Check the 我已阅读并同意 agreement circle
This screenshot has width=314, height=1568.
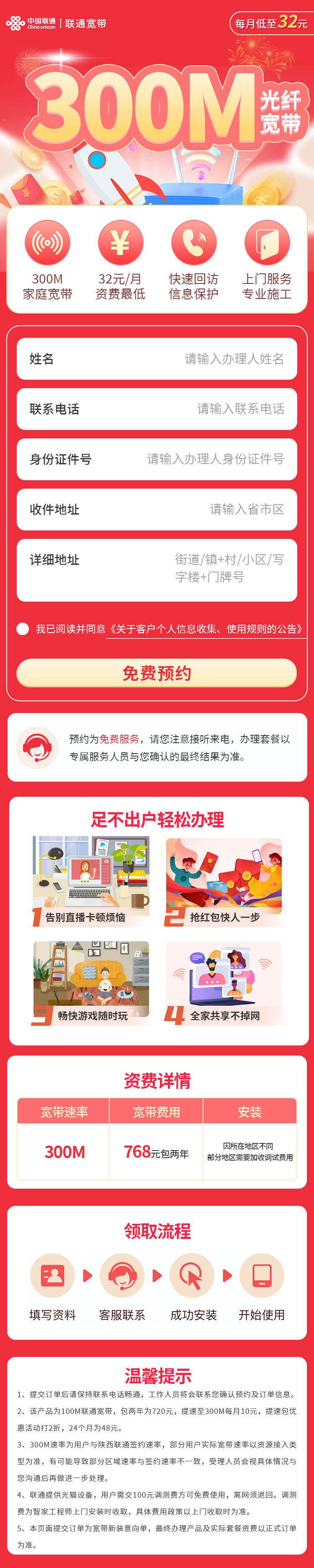point(23,629)
